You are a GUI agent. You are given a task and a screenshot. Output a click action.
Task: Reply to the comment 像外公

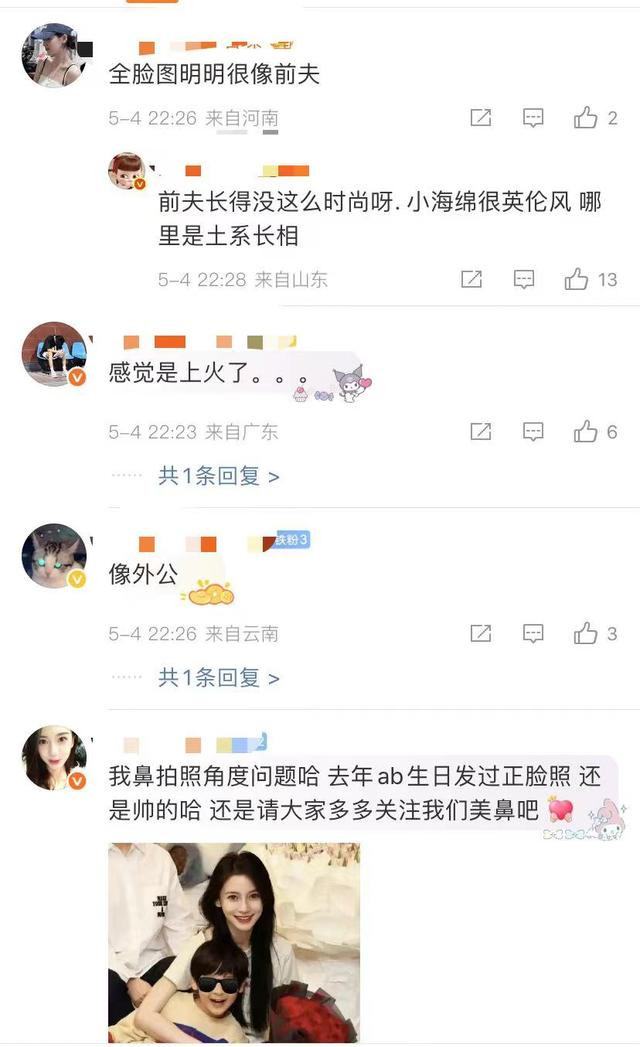click(x=532, y=633)
